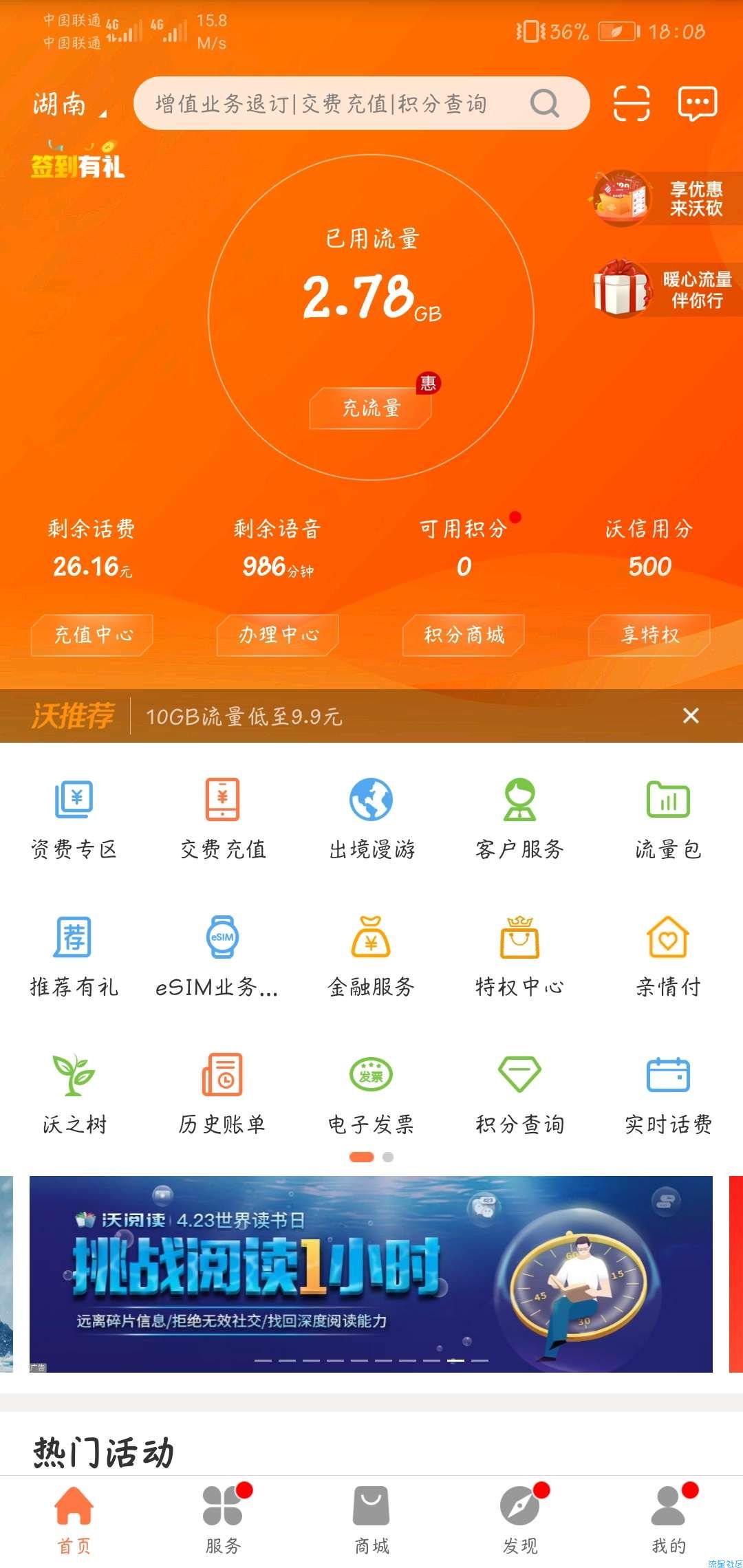Viewport: 743px width, 1568px height.
Task: Open the 流量包 shortcut
Action: (x=668, y=818)
